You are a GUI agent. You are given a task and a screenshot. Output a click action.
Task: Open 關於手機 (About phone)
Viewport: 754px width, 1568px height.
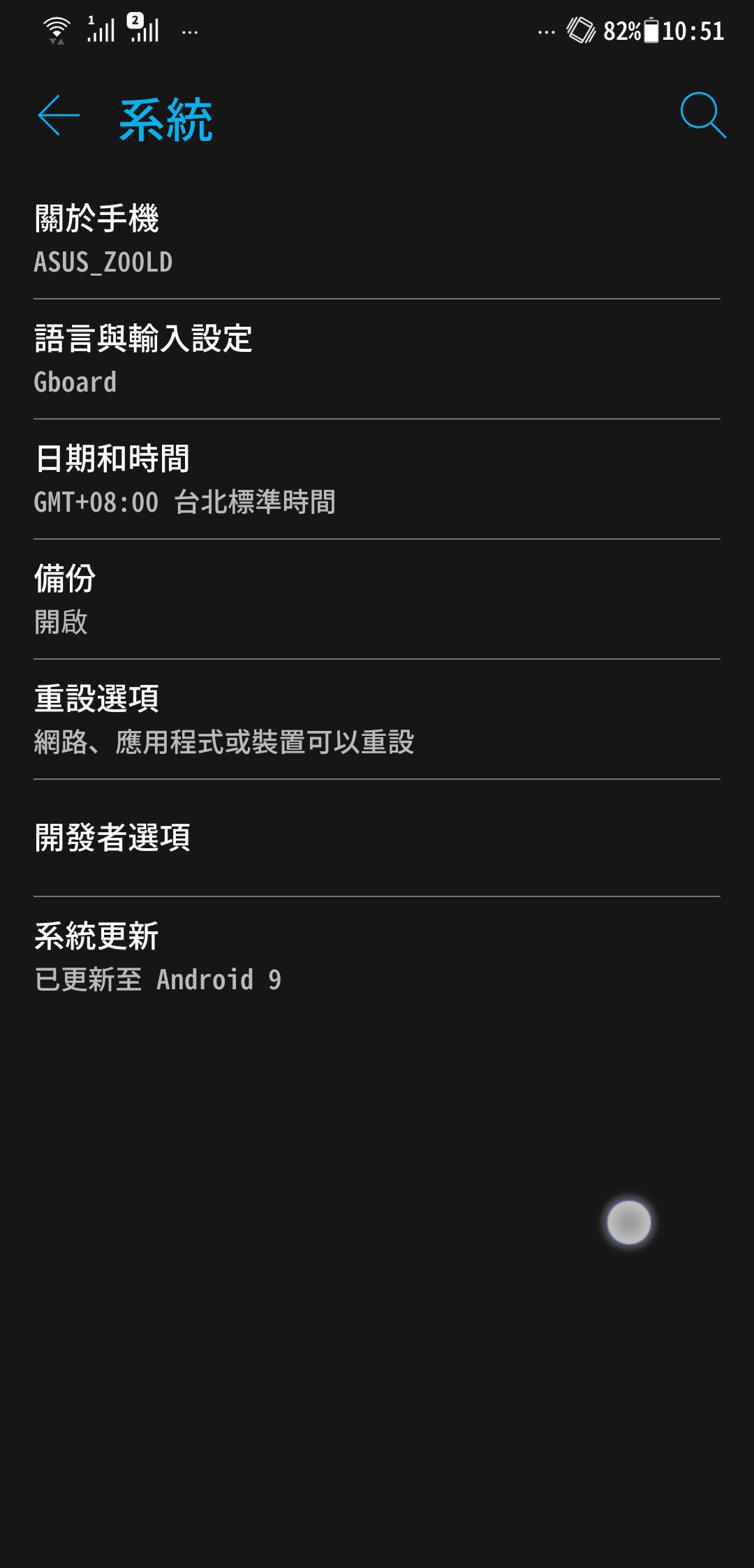377,239
